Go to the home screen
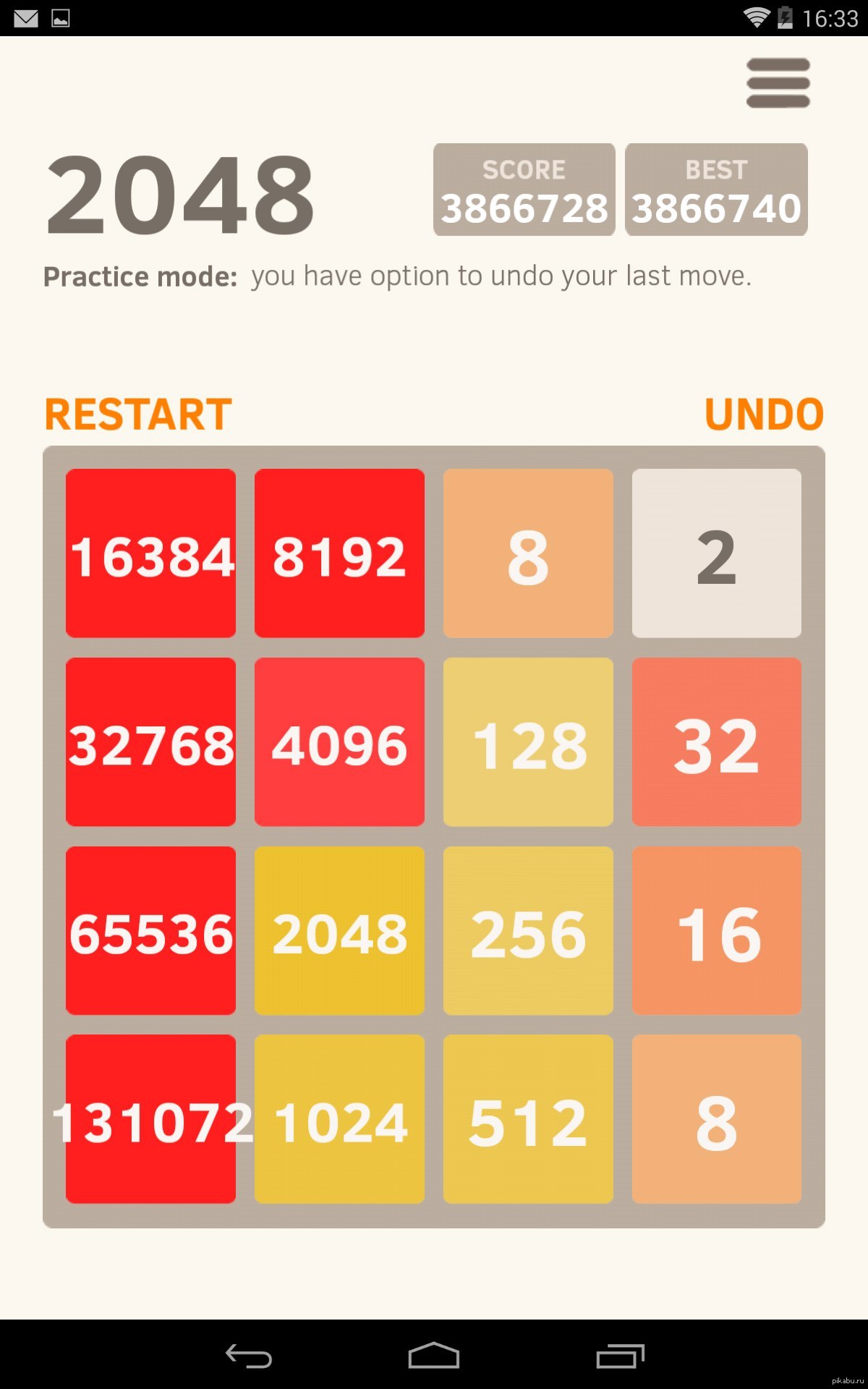The image size is (868, 1389). tap(434, 1355)
